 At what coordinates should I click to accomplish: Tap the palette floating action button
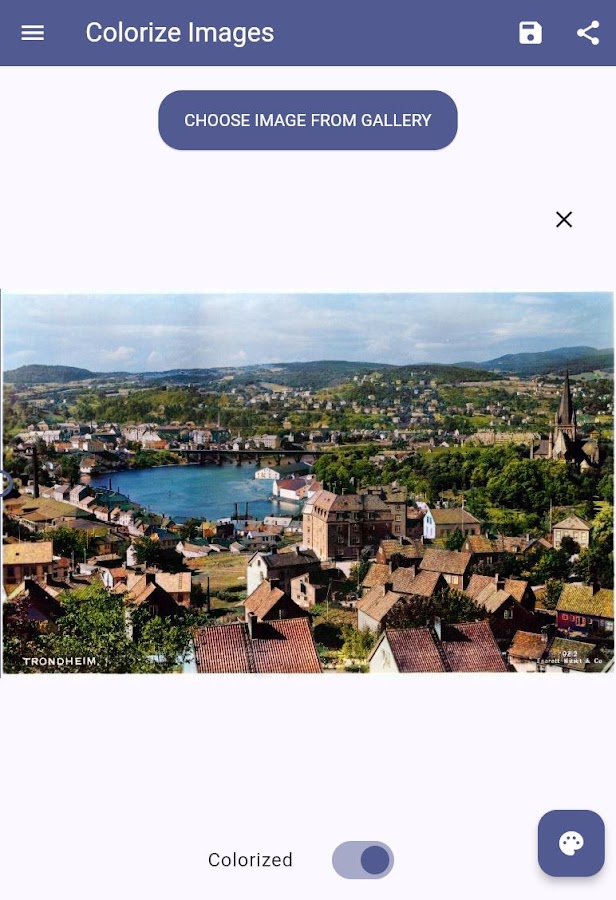[x=571, y=843]
